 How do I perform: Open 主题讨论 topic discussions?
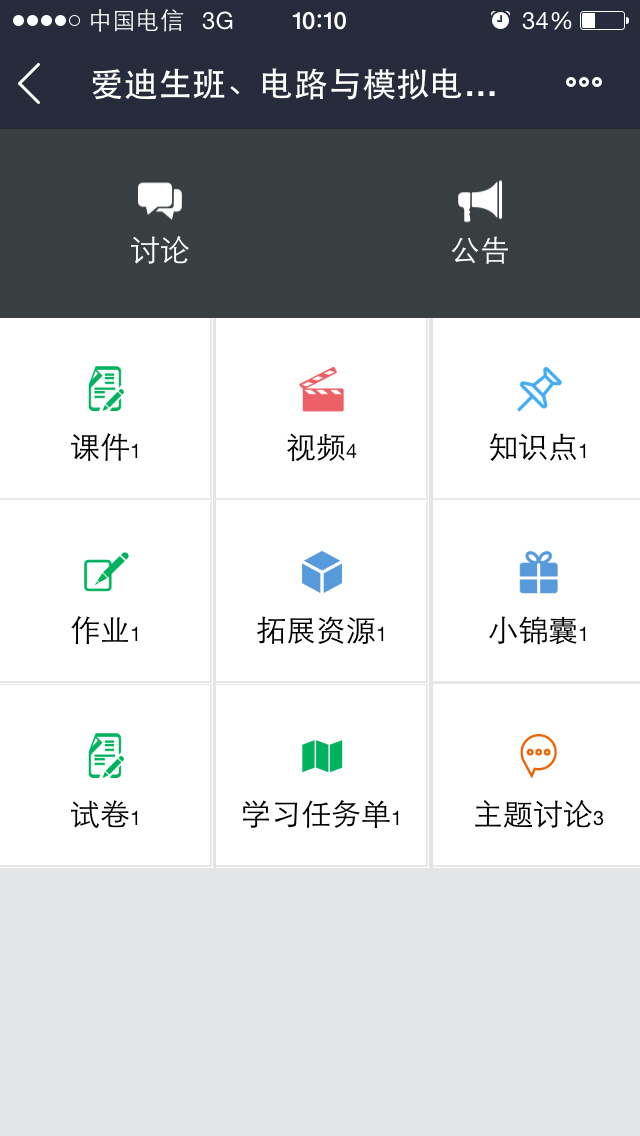[537, 775]
